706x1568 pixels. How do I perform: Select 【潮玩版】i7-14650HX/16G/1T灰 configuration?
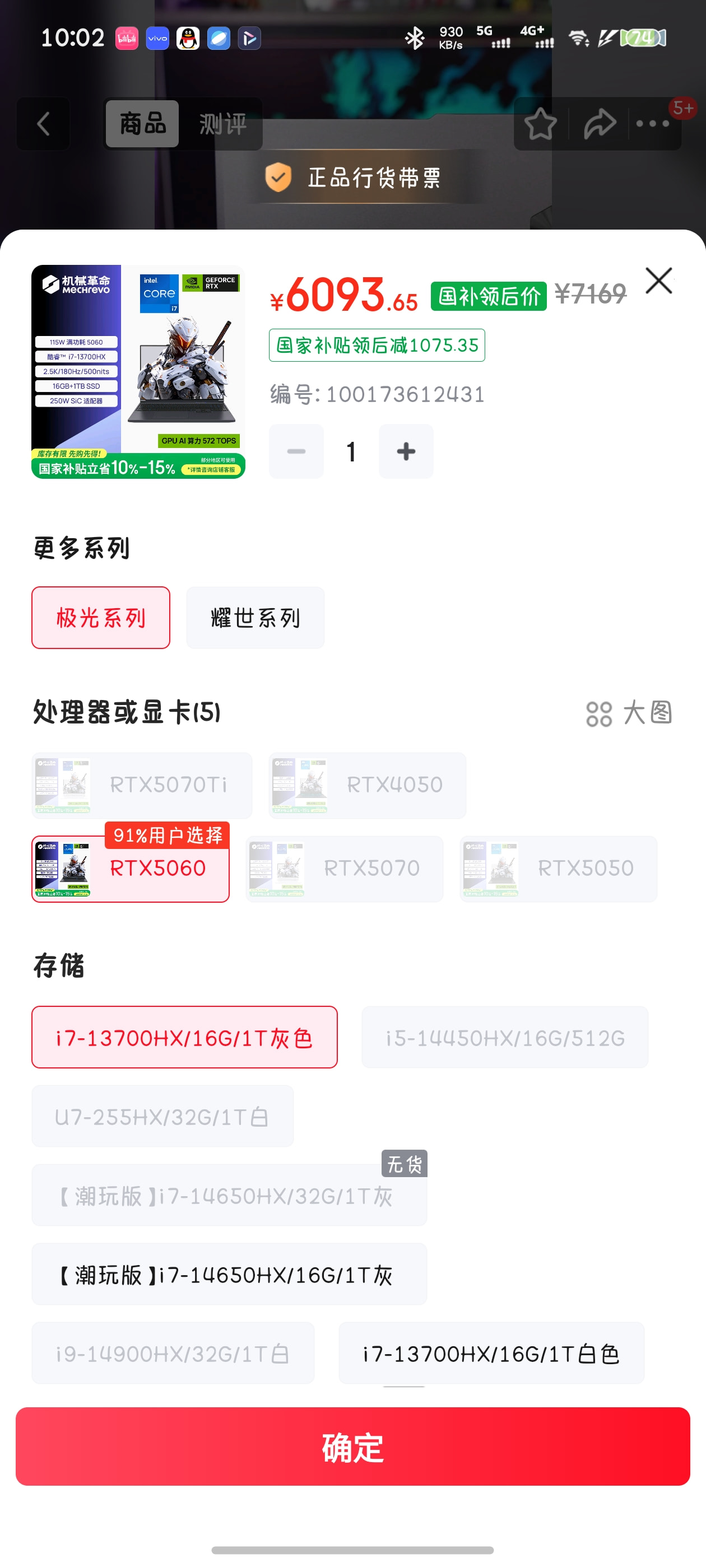pos(229,1274)
